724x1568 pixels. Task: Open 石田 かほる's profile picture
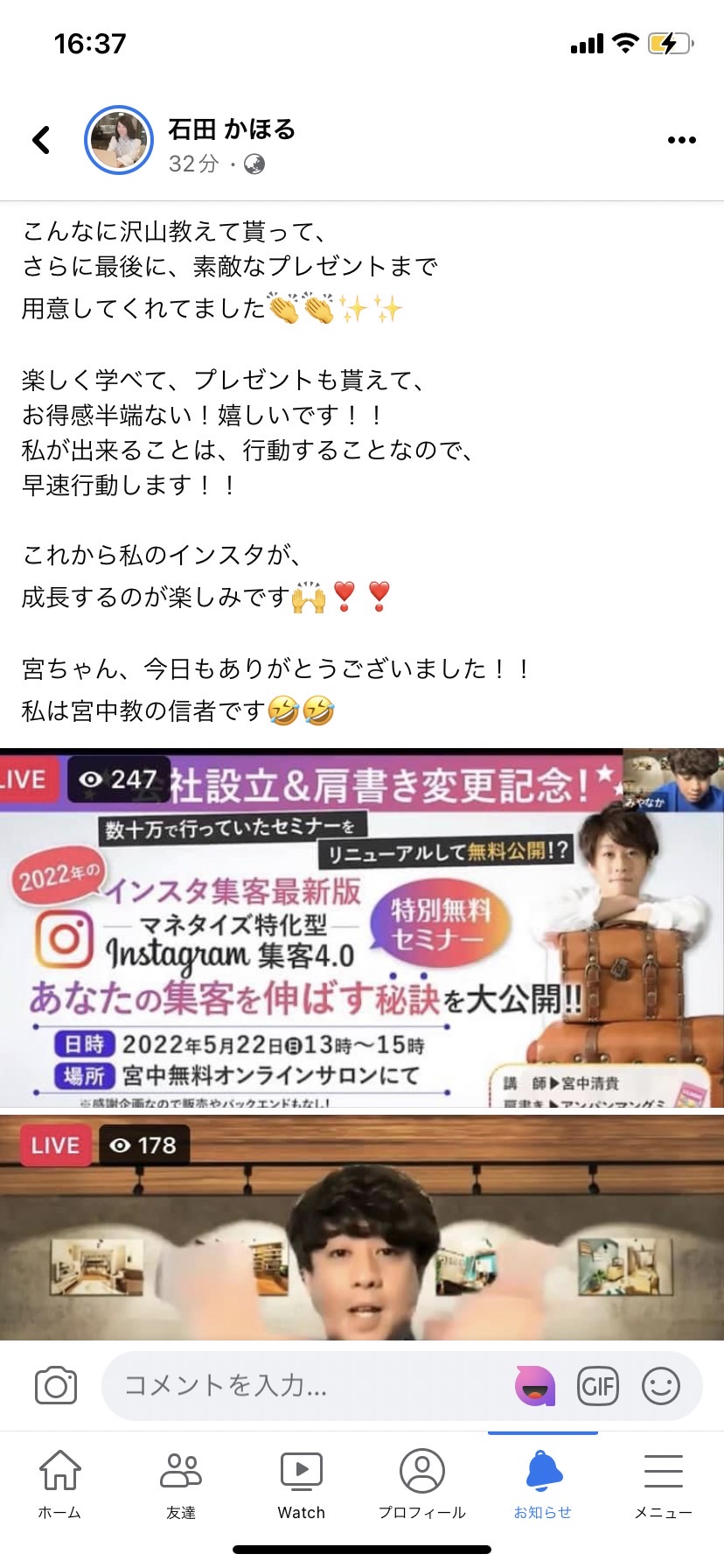click(119, 140)
